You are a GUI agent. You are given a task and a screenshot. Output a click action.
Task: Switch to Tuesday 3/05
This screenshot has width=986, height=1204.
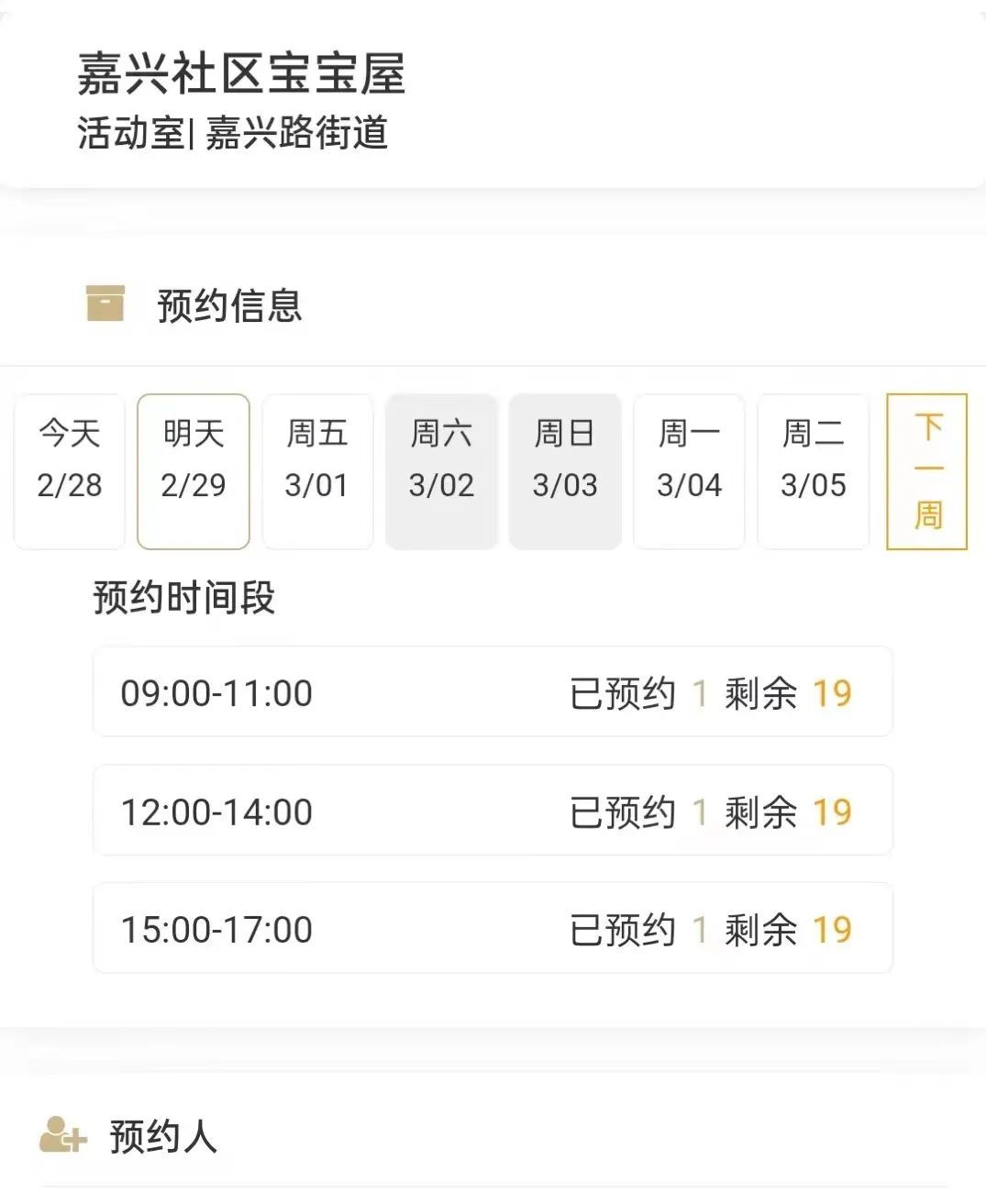click(813, 471)
